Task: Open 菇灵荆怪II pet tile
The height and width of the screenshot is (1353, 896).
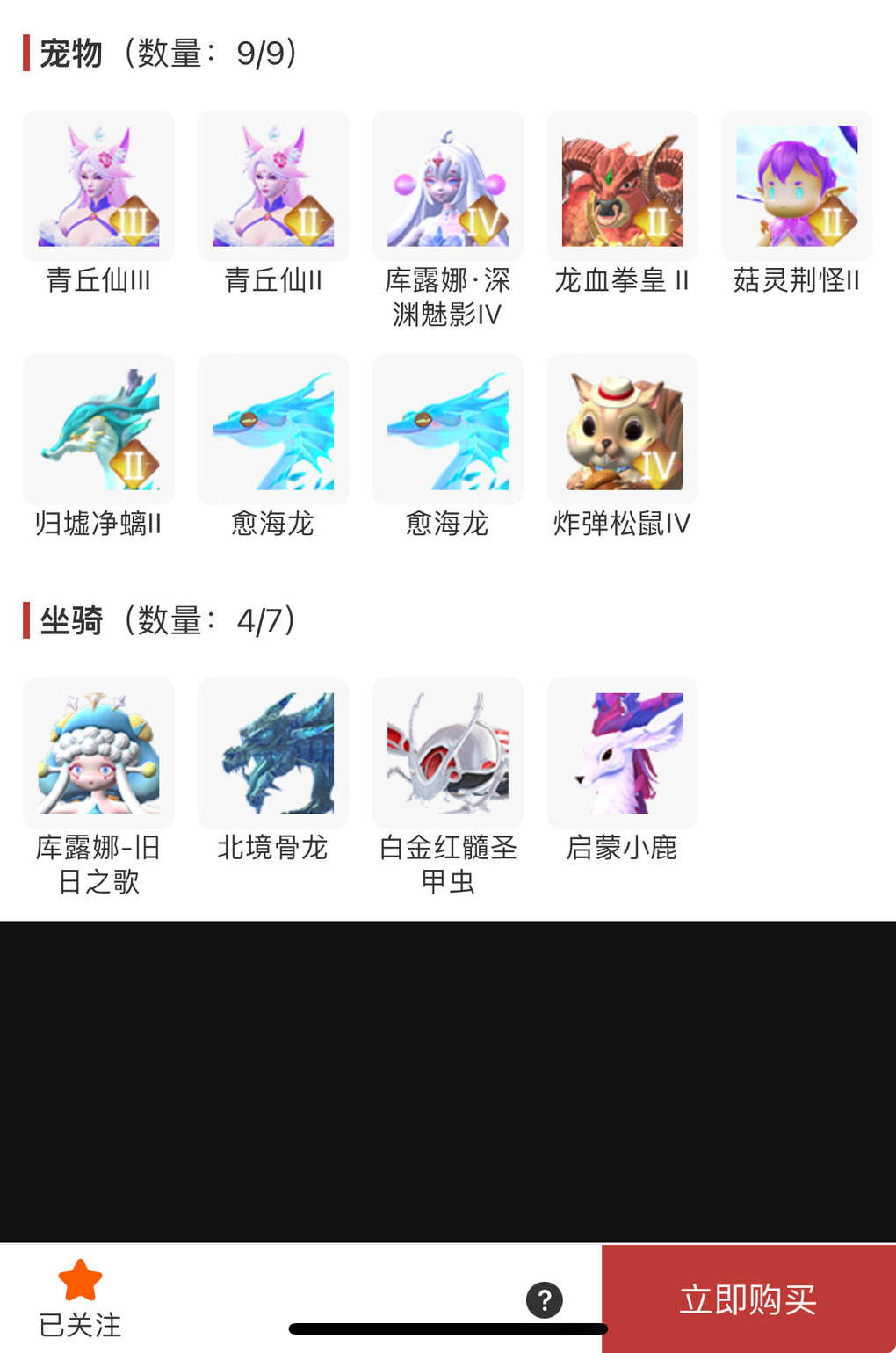Action: pyautogui.click(x=797, y=186)
